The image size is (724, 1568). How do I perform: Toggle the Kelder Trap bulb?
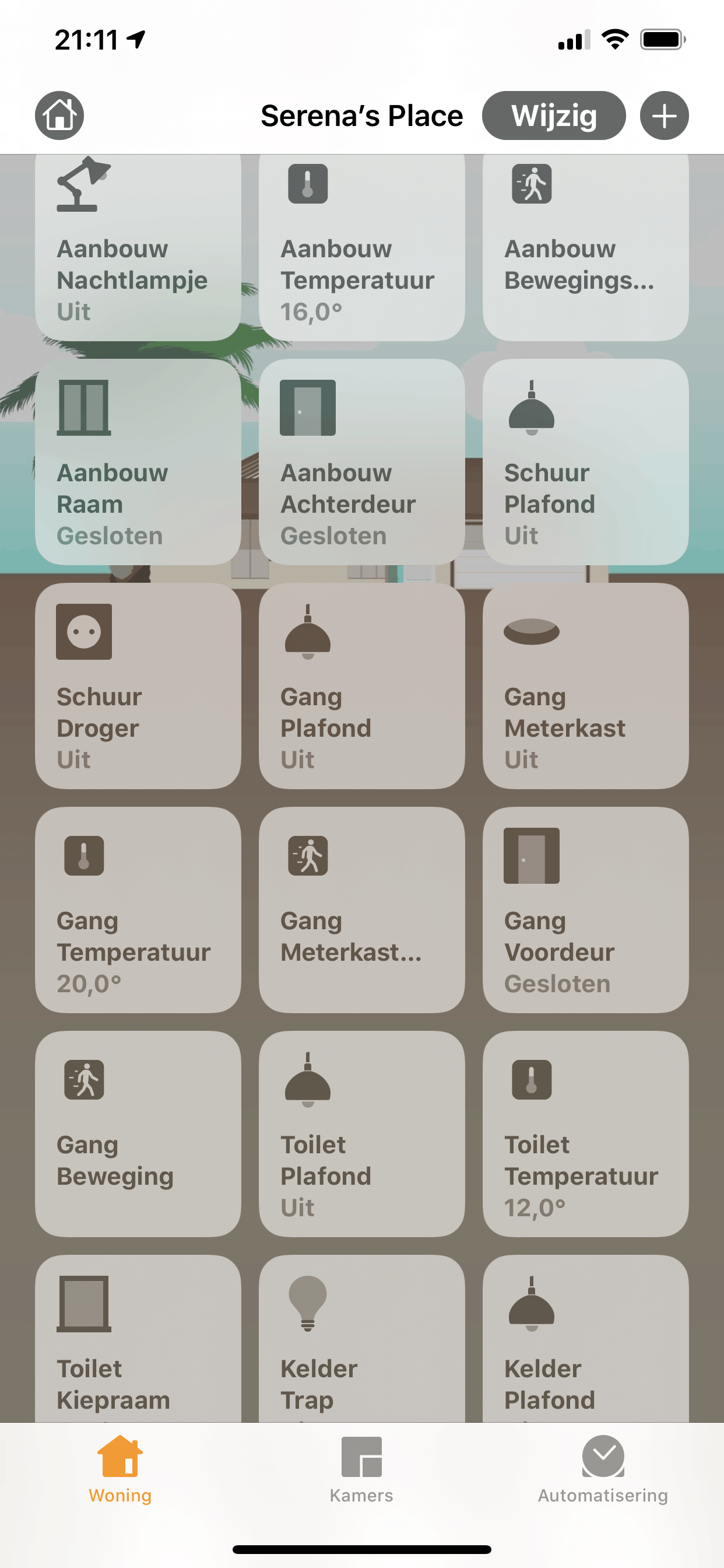[362, 1338]
